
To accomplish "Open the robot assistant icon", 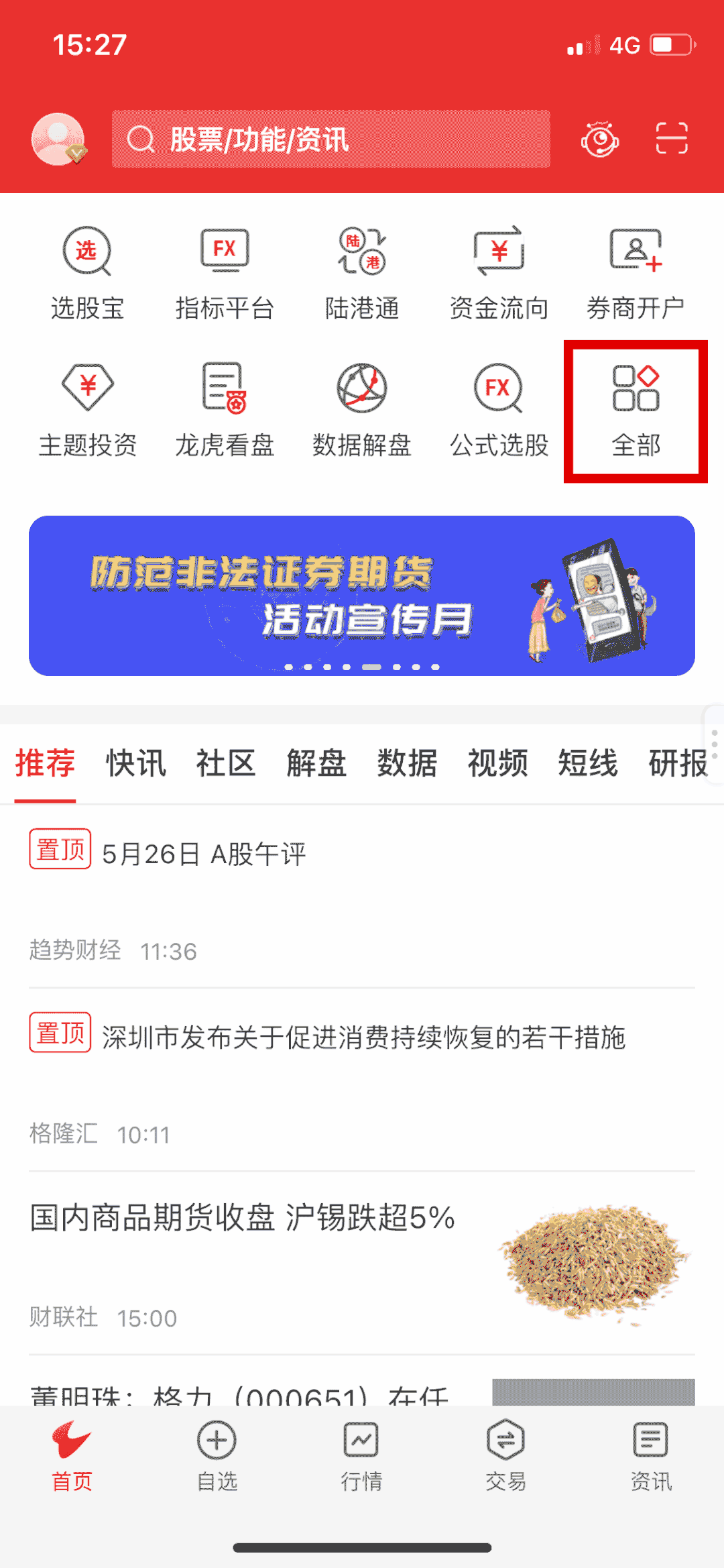I will (x=599, y=139).
